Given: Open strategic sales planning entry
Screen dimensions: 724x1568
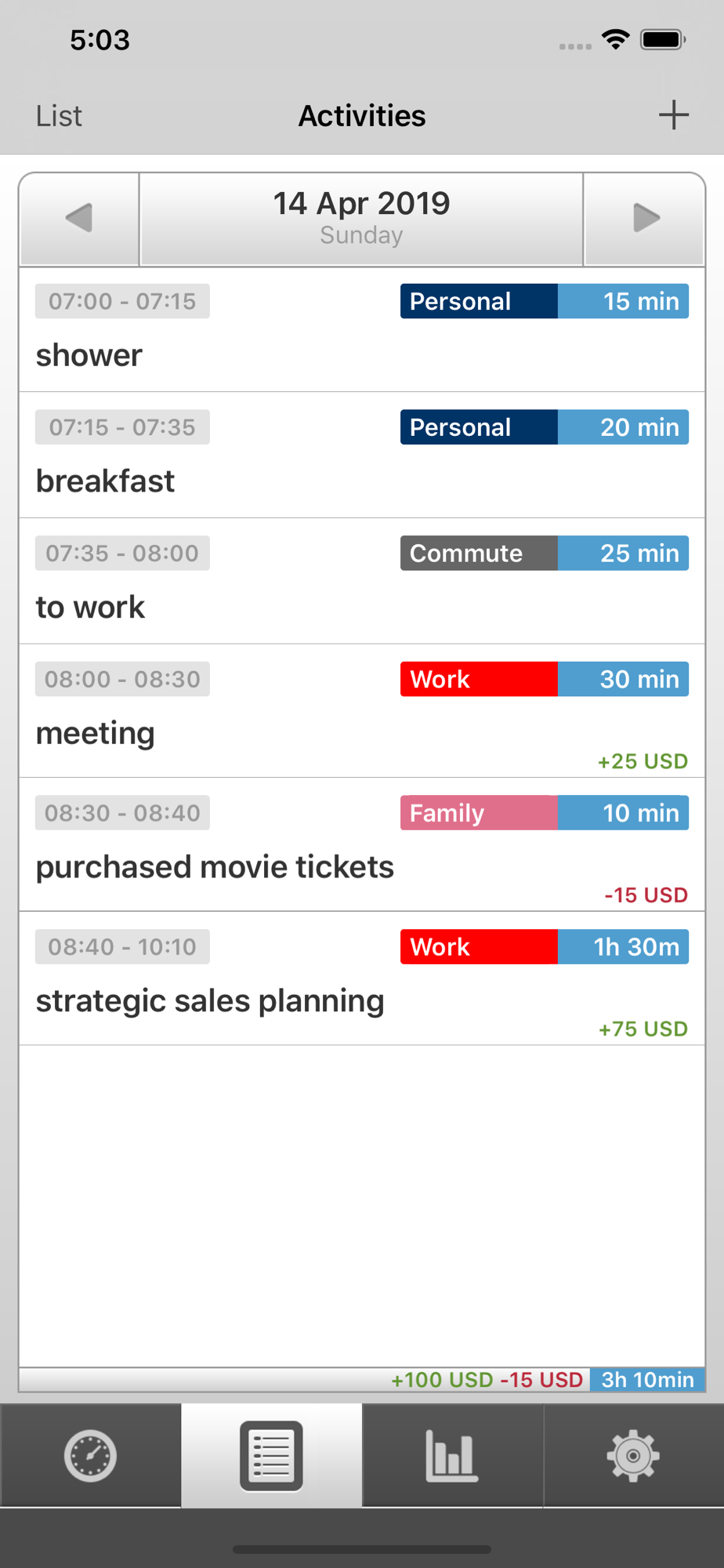Looking at the screenshot, I should click(x=362, y=978).
